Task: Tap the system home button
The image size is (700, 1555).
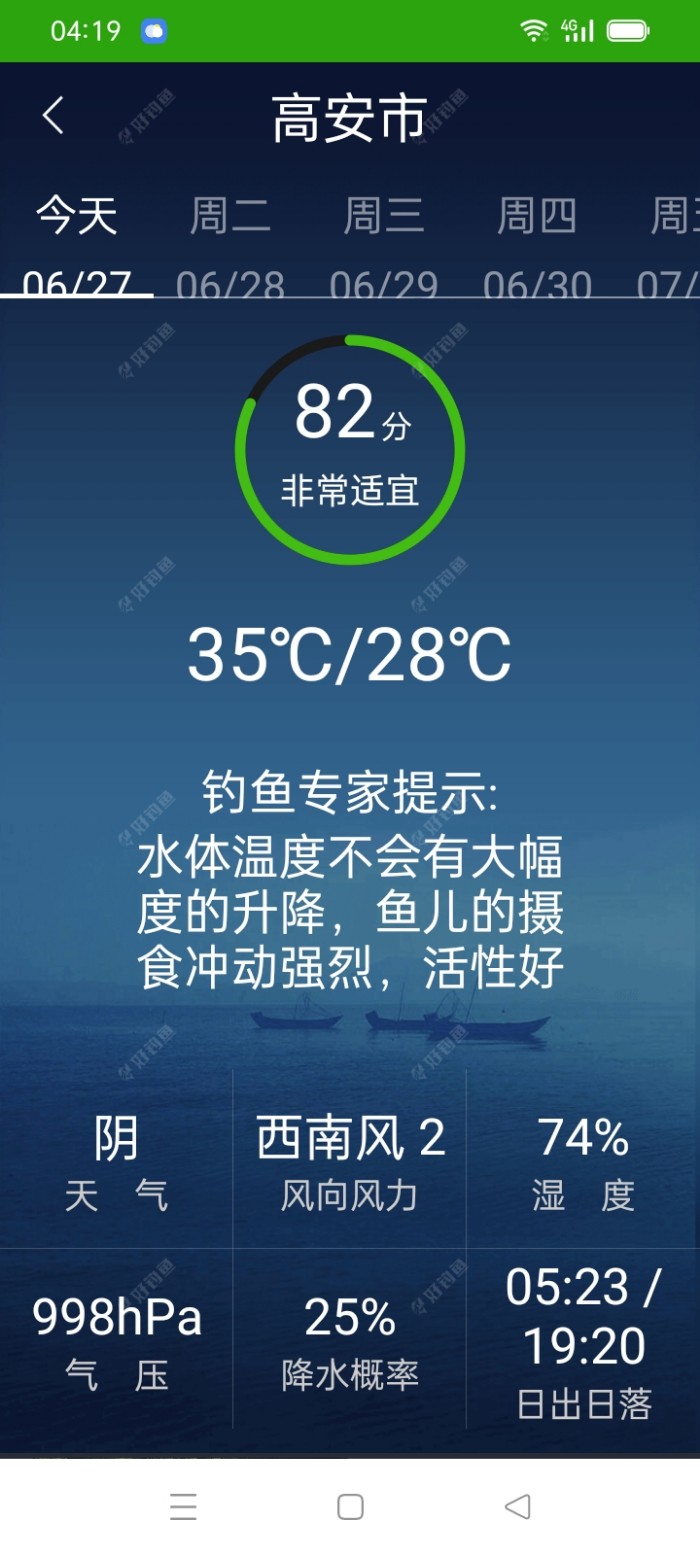Action: (350, 1507)
